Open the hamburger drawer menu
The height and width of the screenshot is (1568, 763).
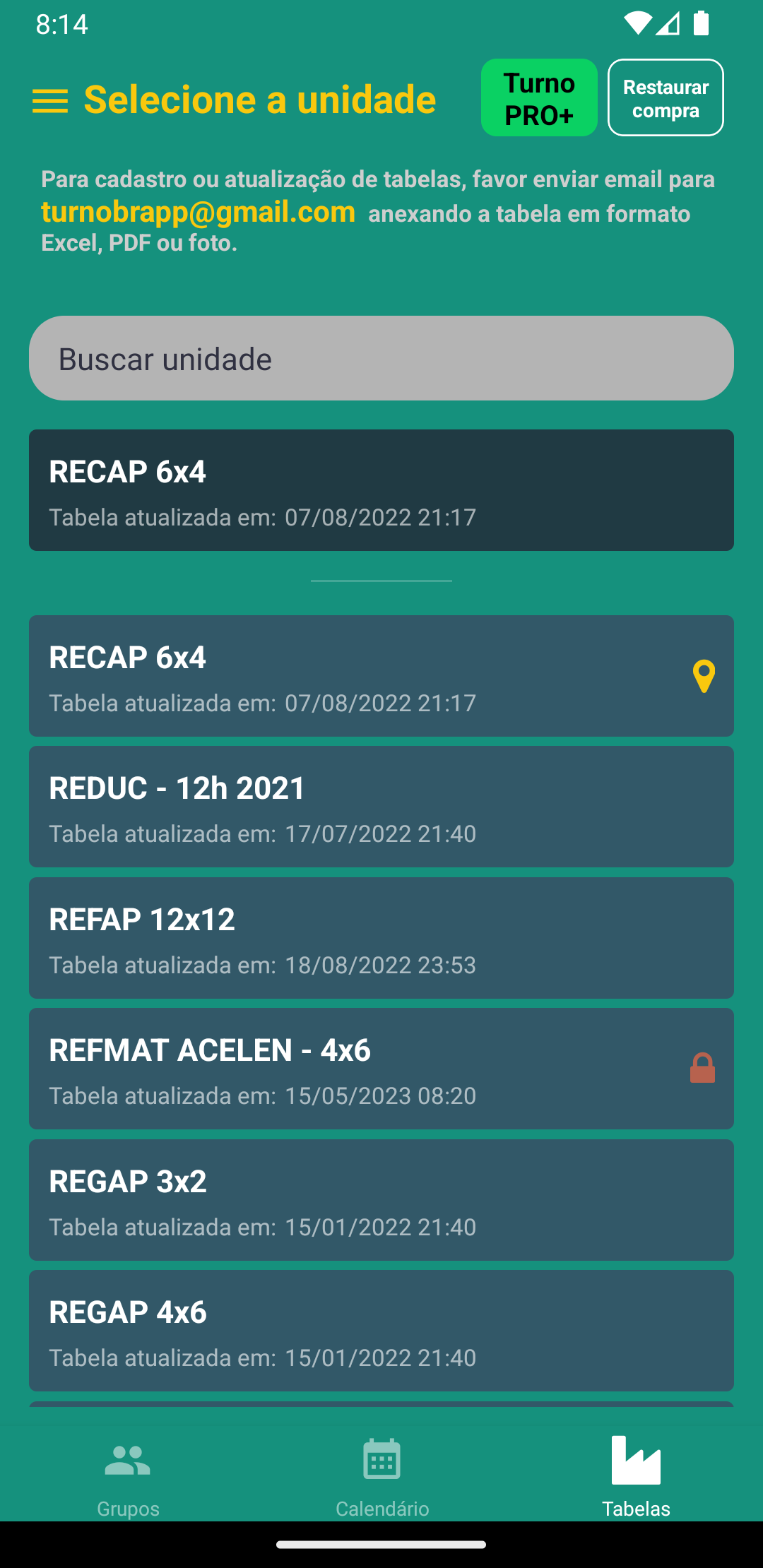tap(50, 100)
